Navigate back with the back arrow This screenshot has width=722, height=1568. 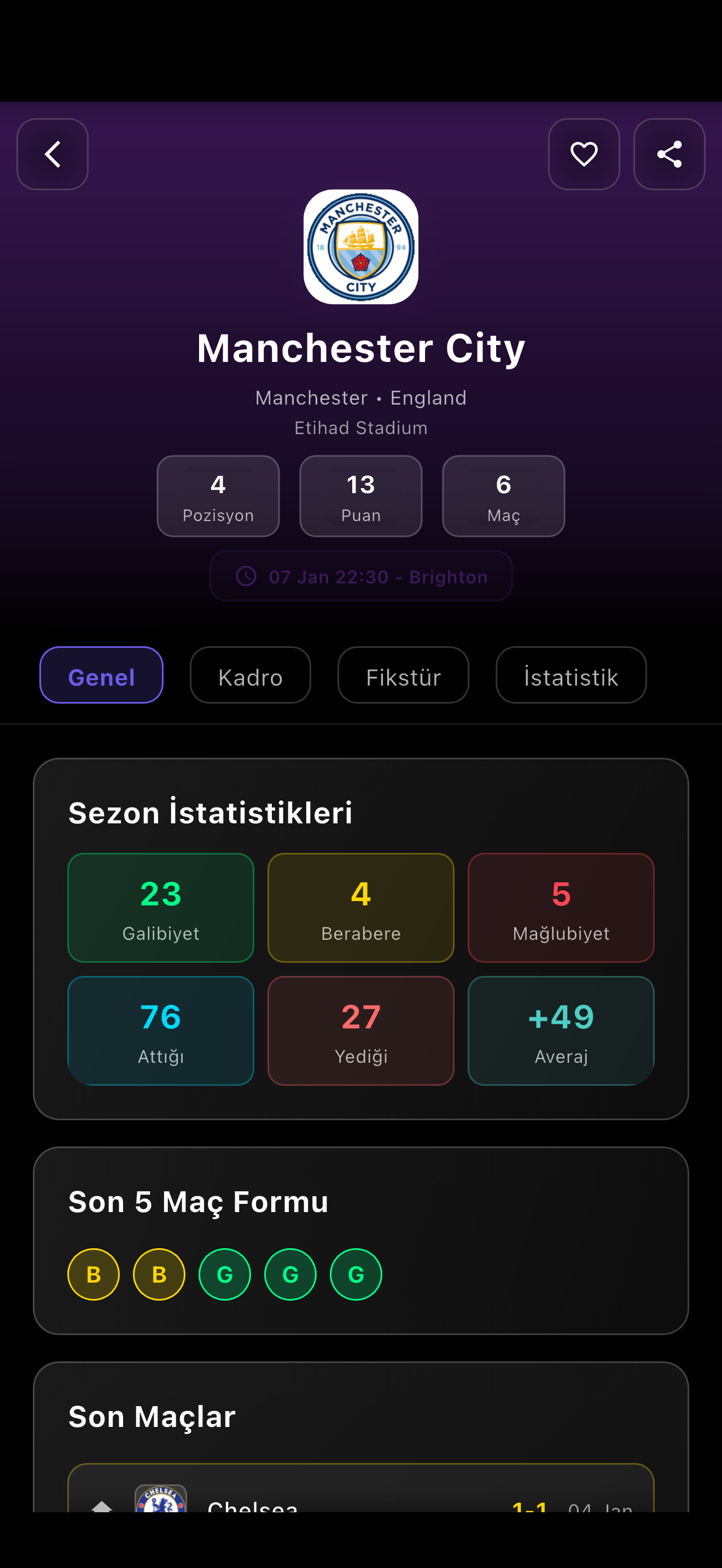[53, 154]
